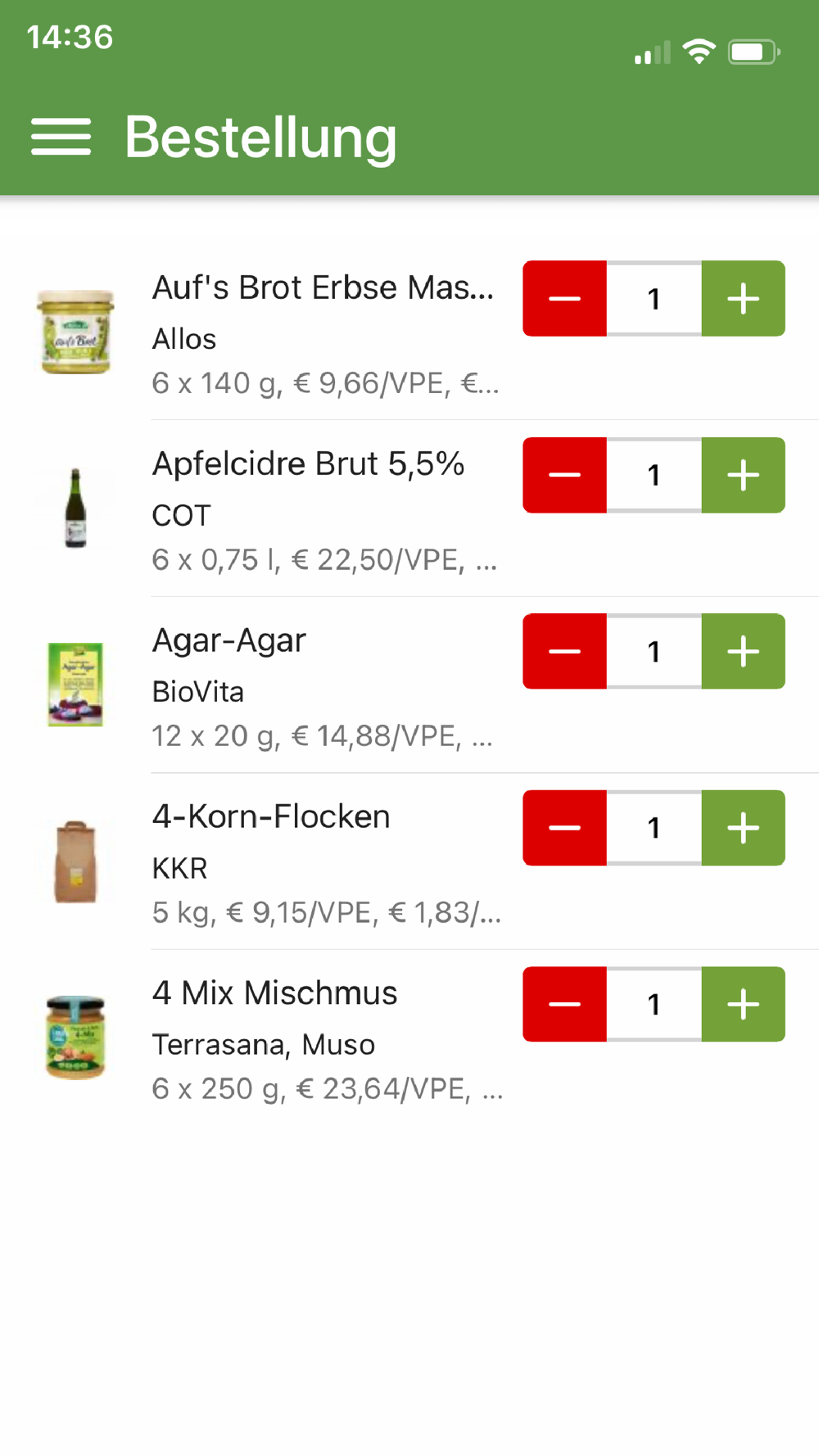Open the Auf's Brot Erbse product row
Viewport: 819px width, 1456px height.
tap(324, 336)
